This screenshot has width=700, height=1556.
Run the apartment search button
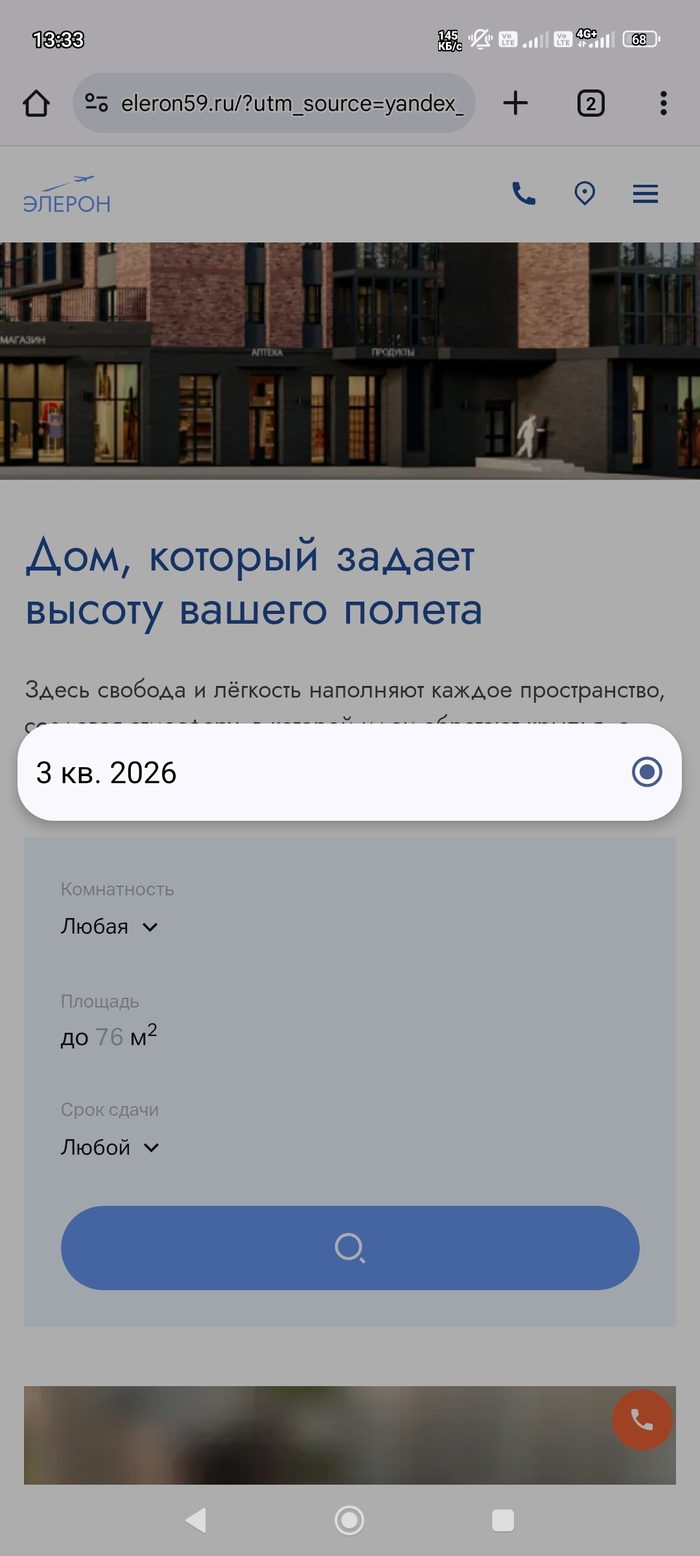[350, 1248]
